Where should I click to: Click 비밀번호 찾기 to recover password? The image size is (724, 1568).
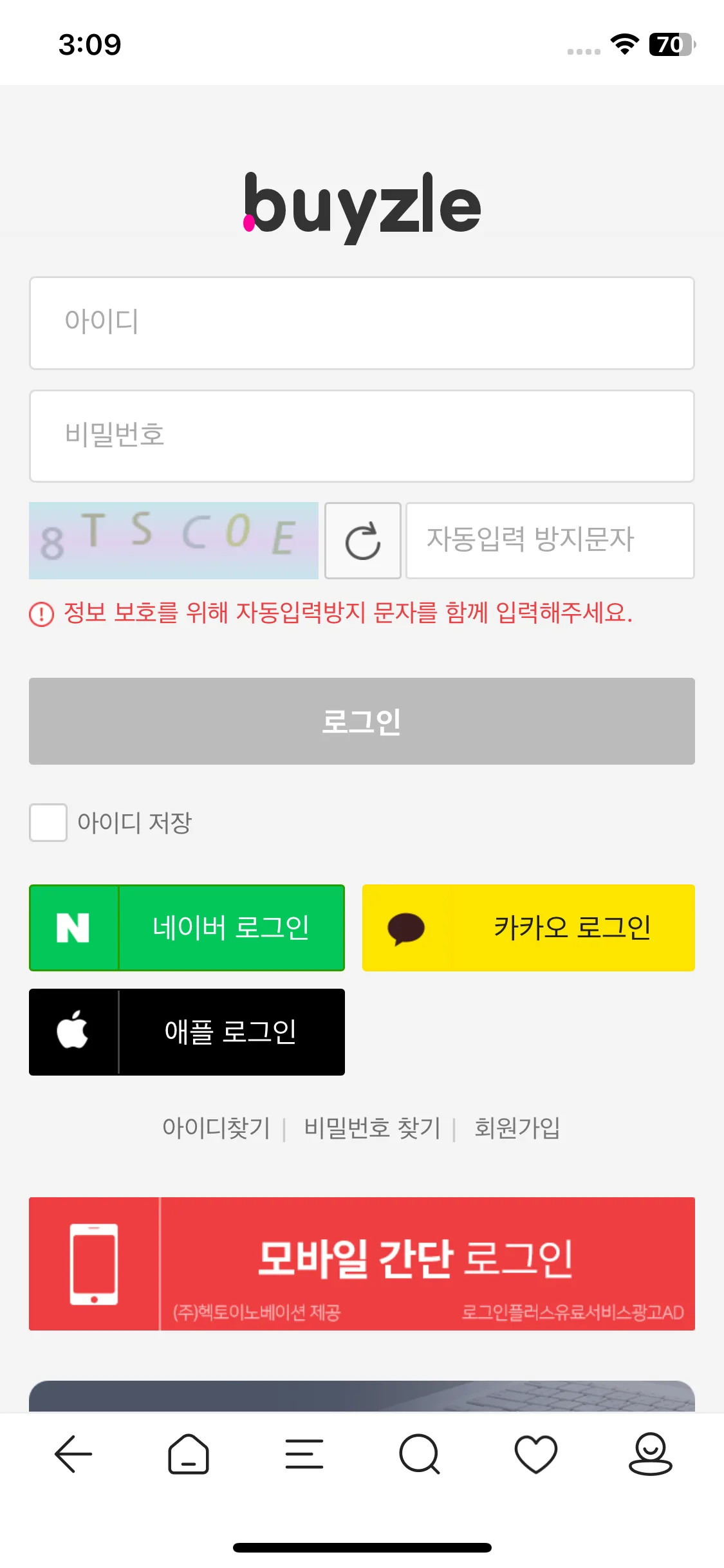click(371, 1128)
